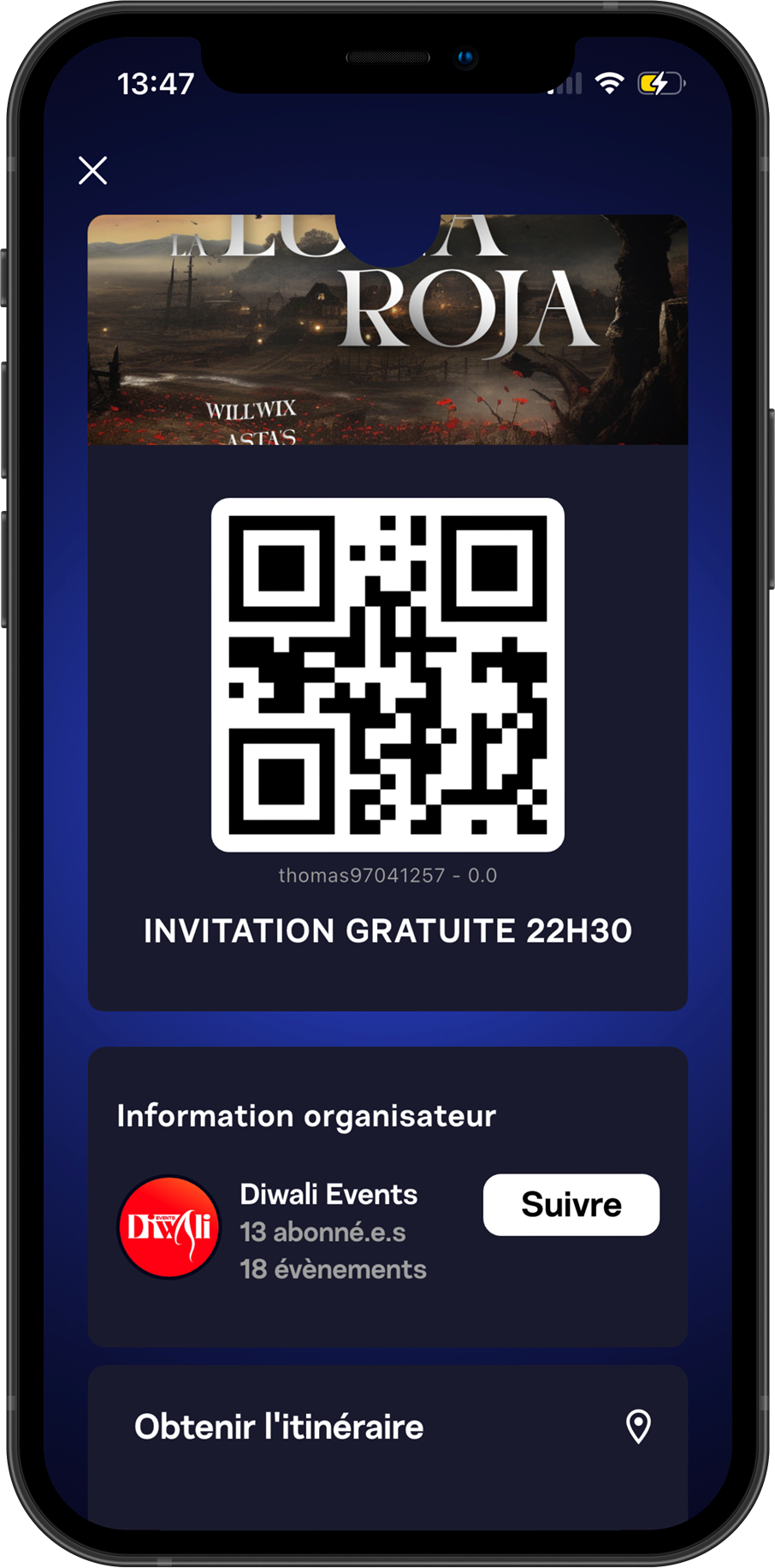The height and width of the screenshot is (1568, 775).
Task: Tap the thomas97041257 ticket identifier
Action: 387,875
